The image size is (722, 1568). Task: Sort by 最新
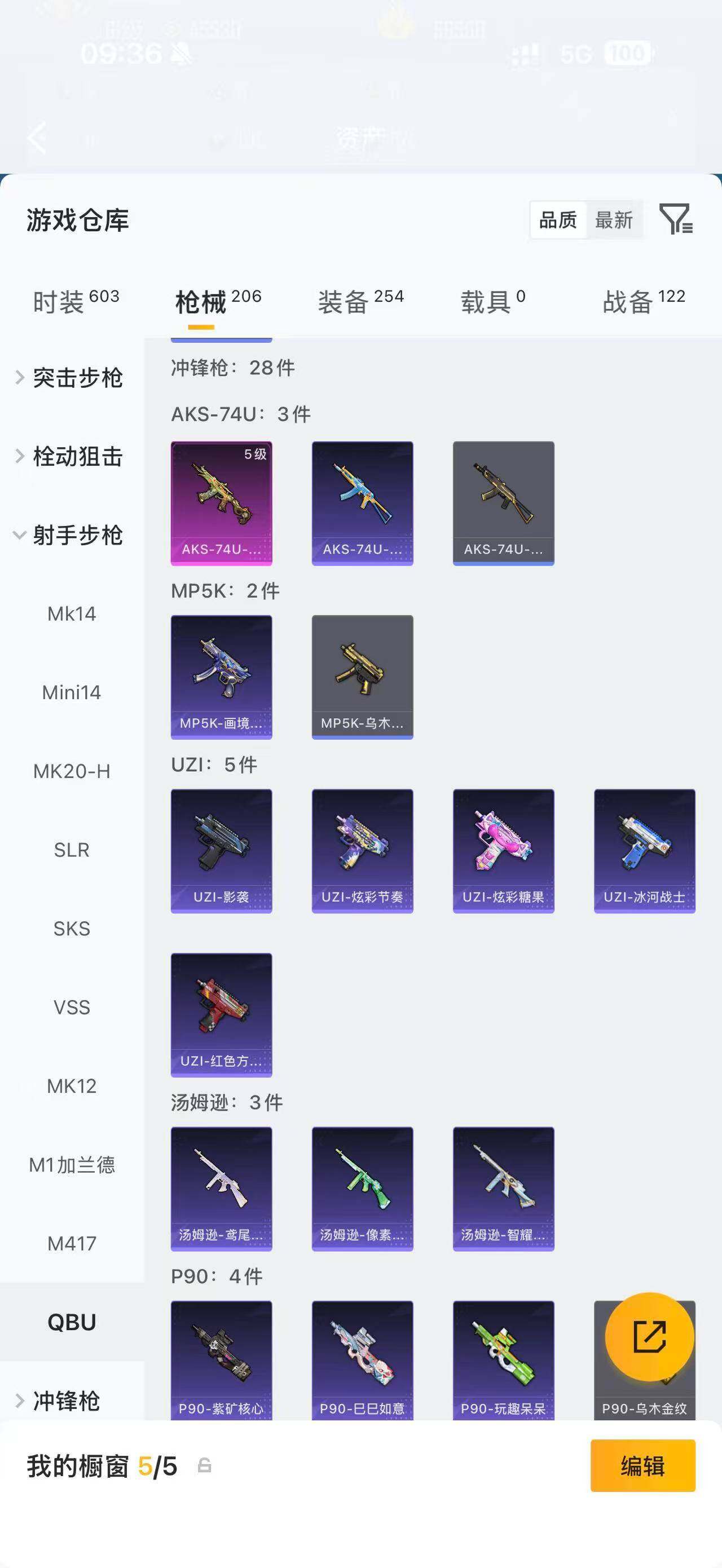tap(614, 220)
